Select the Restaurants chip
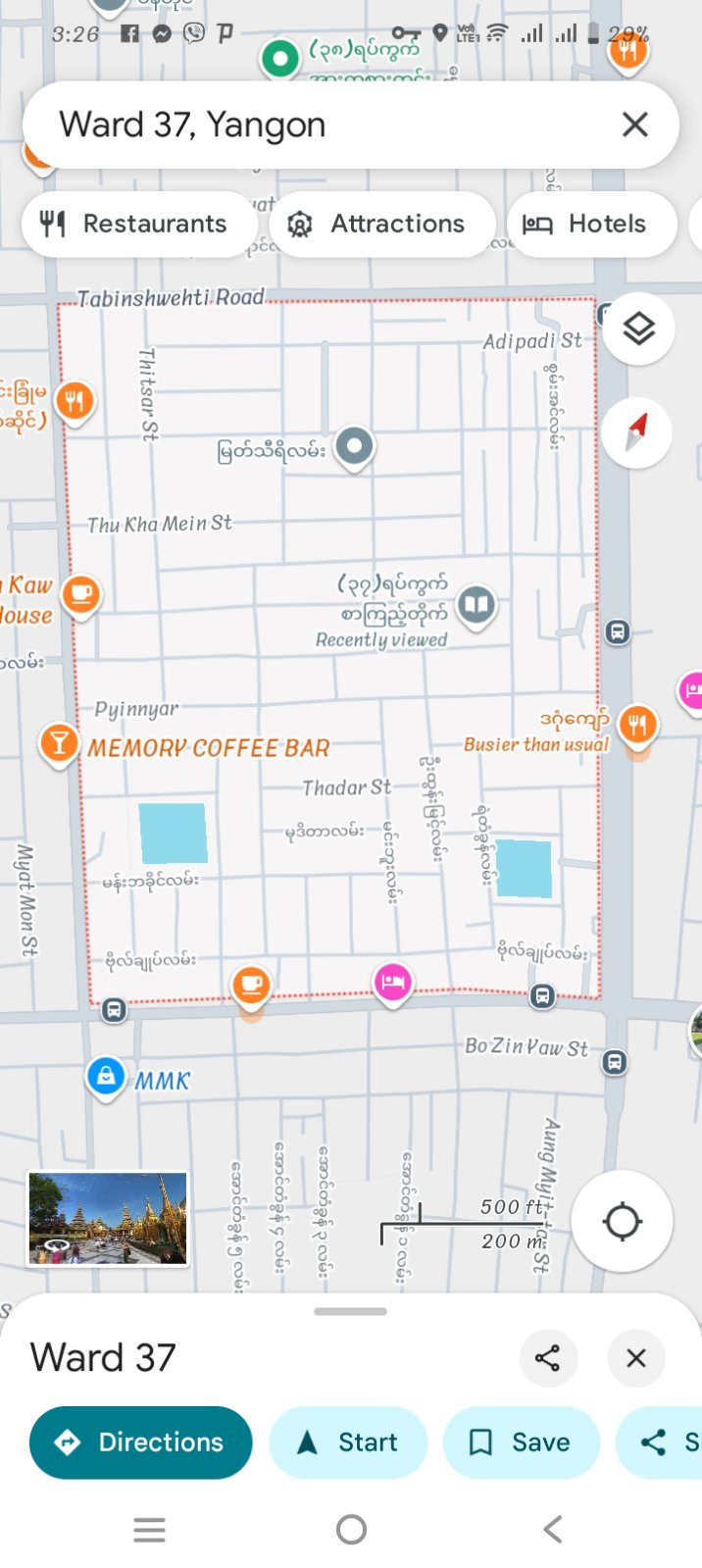This screenshot has width=702, height=1568. click(138, 224)
